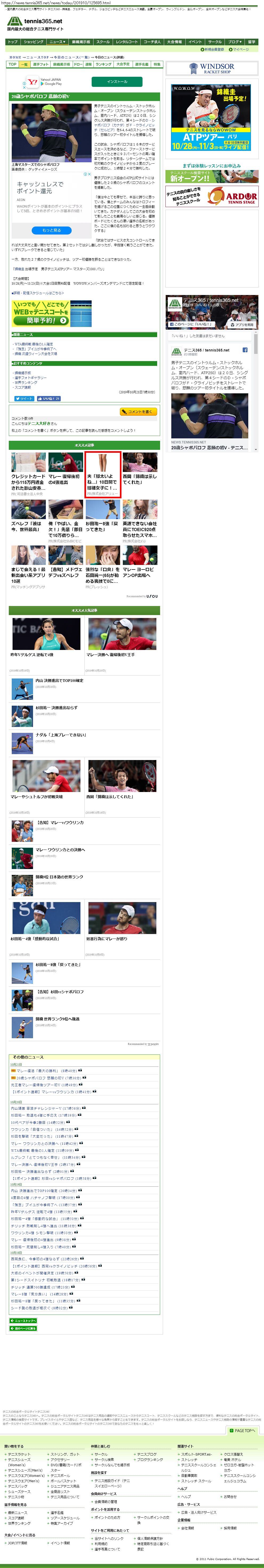Switch to ランキング news sub-tab
The image size is (264, 1568).
pyautogui.click(x=103, y=64)
